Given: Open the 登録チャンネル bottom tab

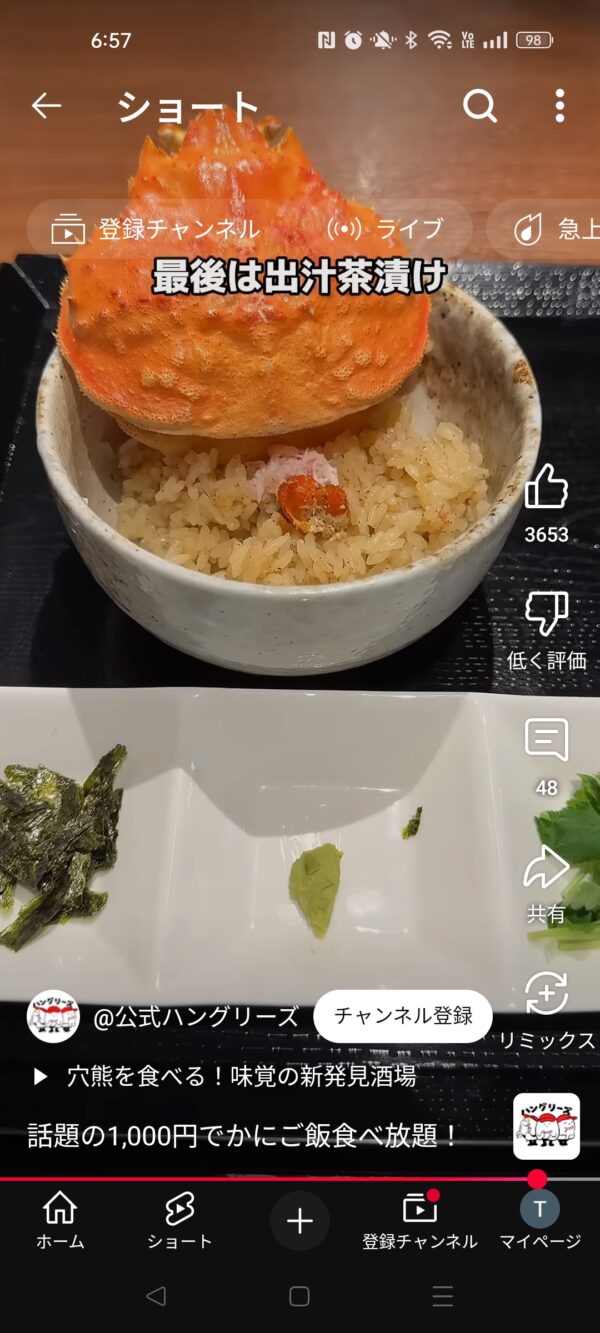Looking at the screenshot, I should pyautogui.click(x=420, y=1220).
